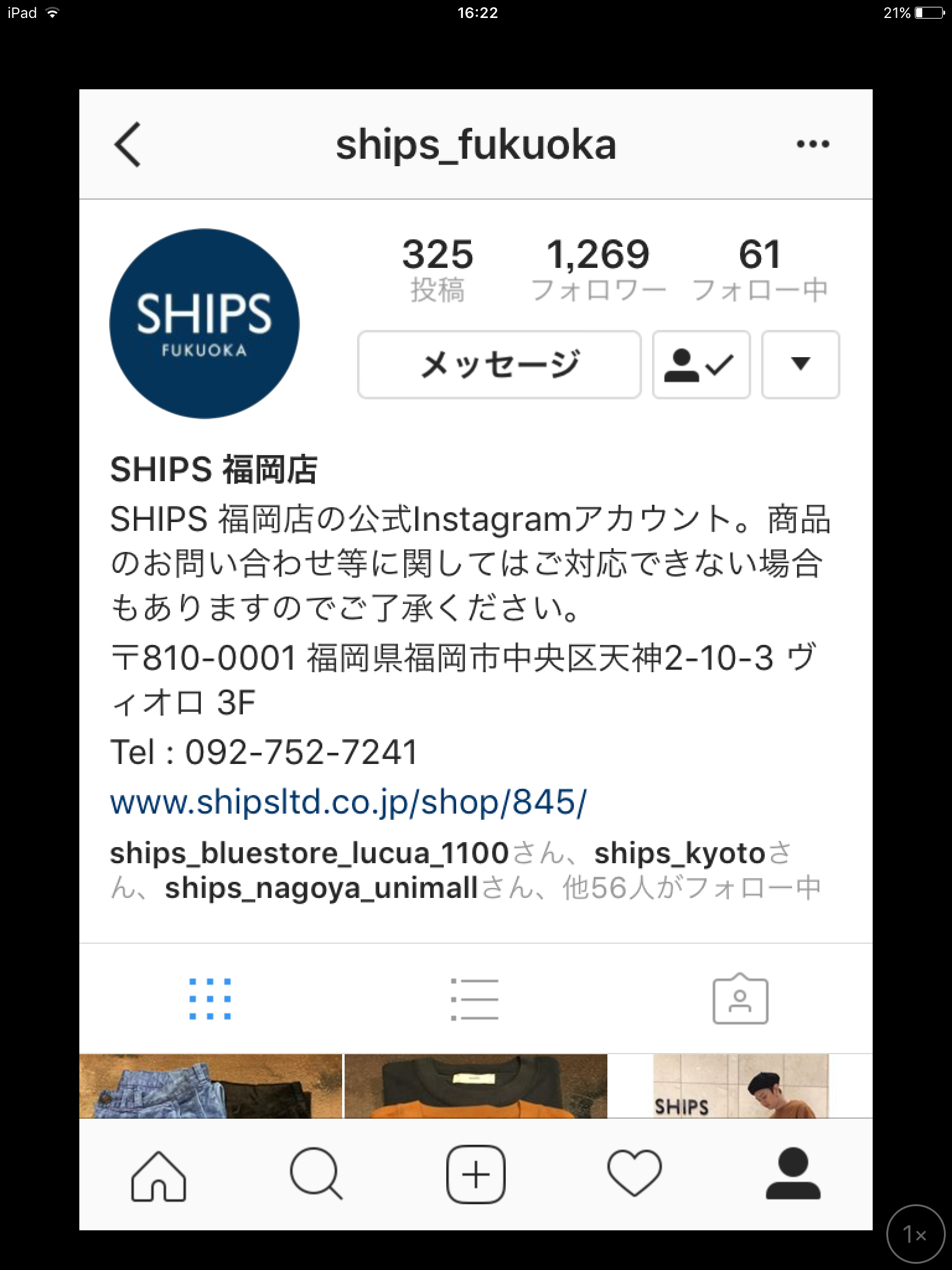Open the three-dot options menu
This screenshot has width=952, height=1270.
point(813,144)
